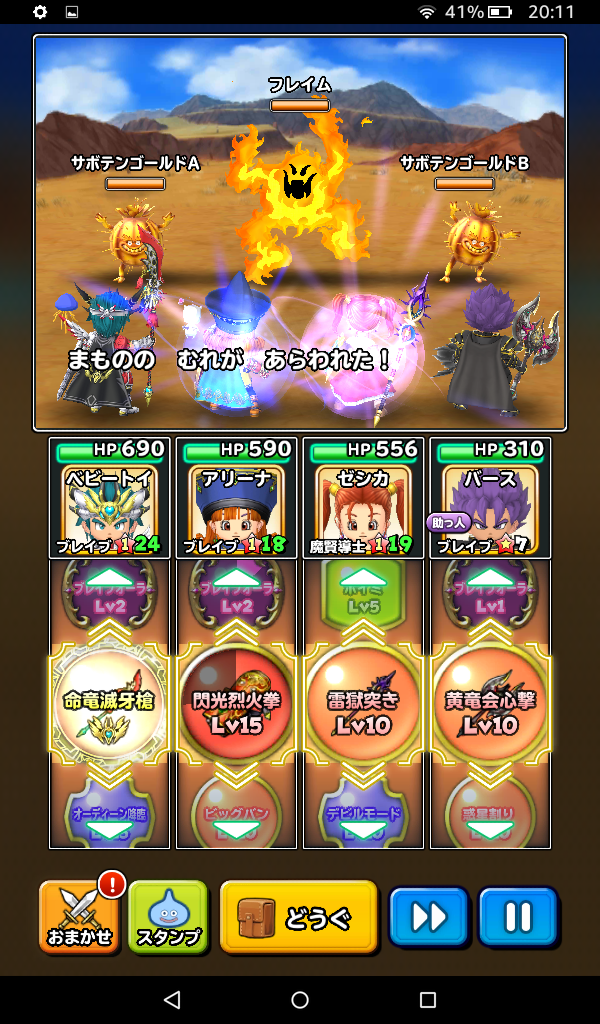The image size is (600, 1024).
Task: Open the どうぐ items menu
Action: [x=299, y=915]
